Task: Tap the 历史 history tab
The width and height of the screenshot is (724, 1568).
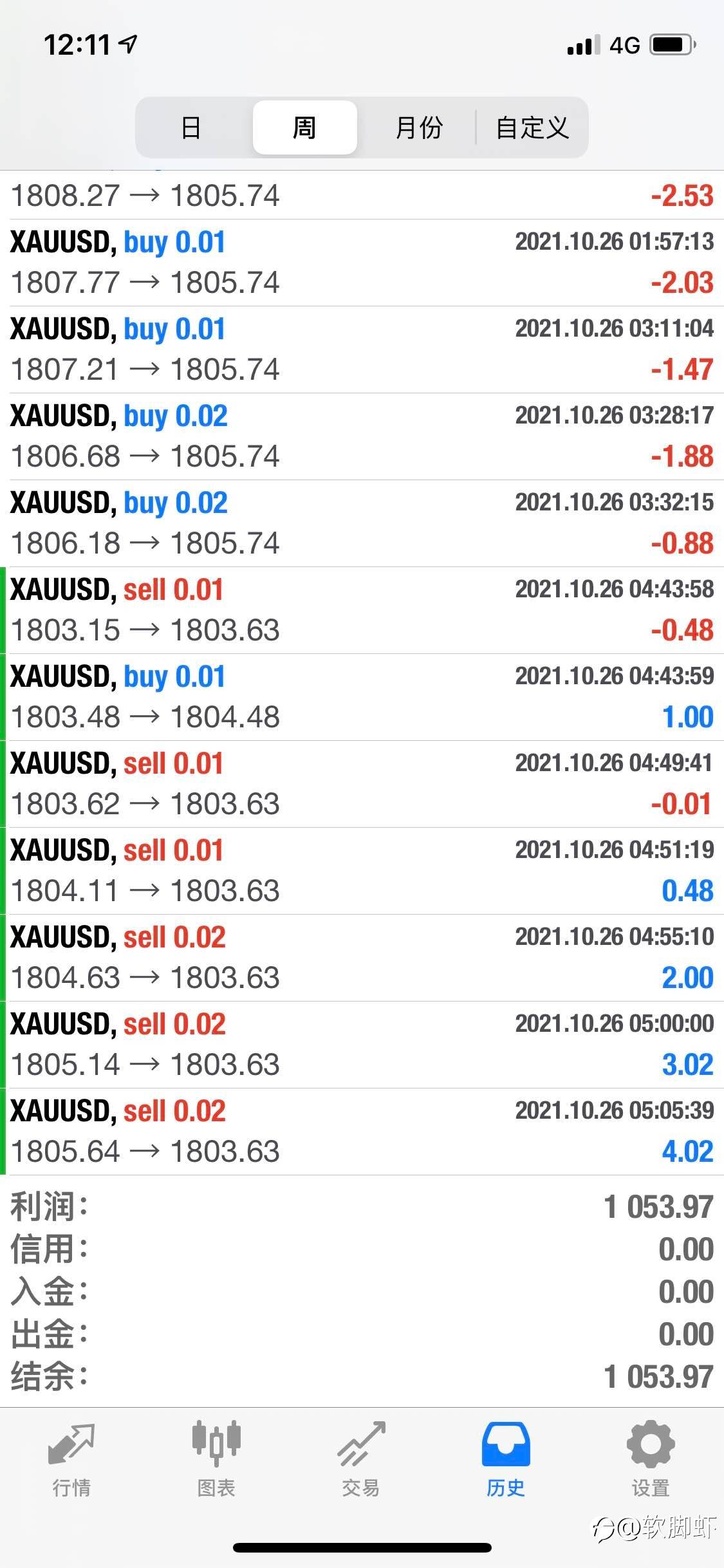Action: click(506, 1461)
